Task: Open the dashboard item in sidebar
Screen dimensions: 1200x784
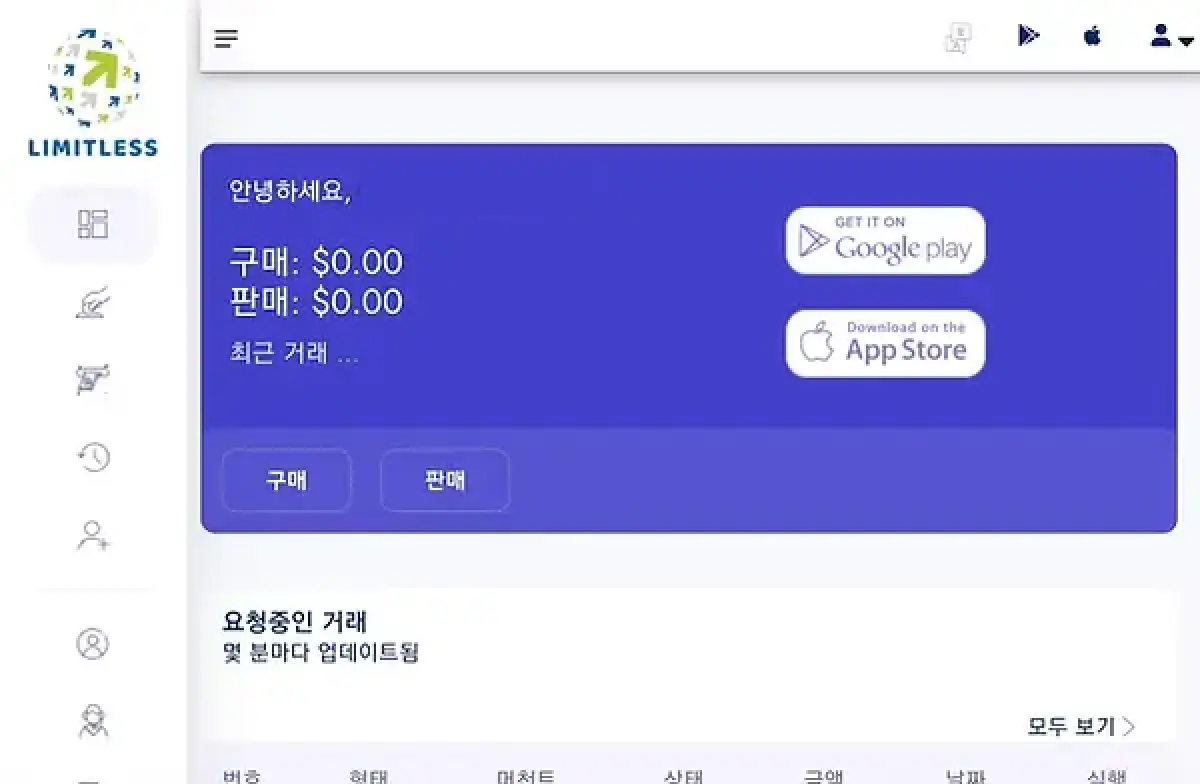Action: 93,224
